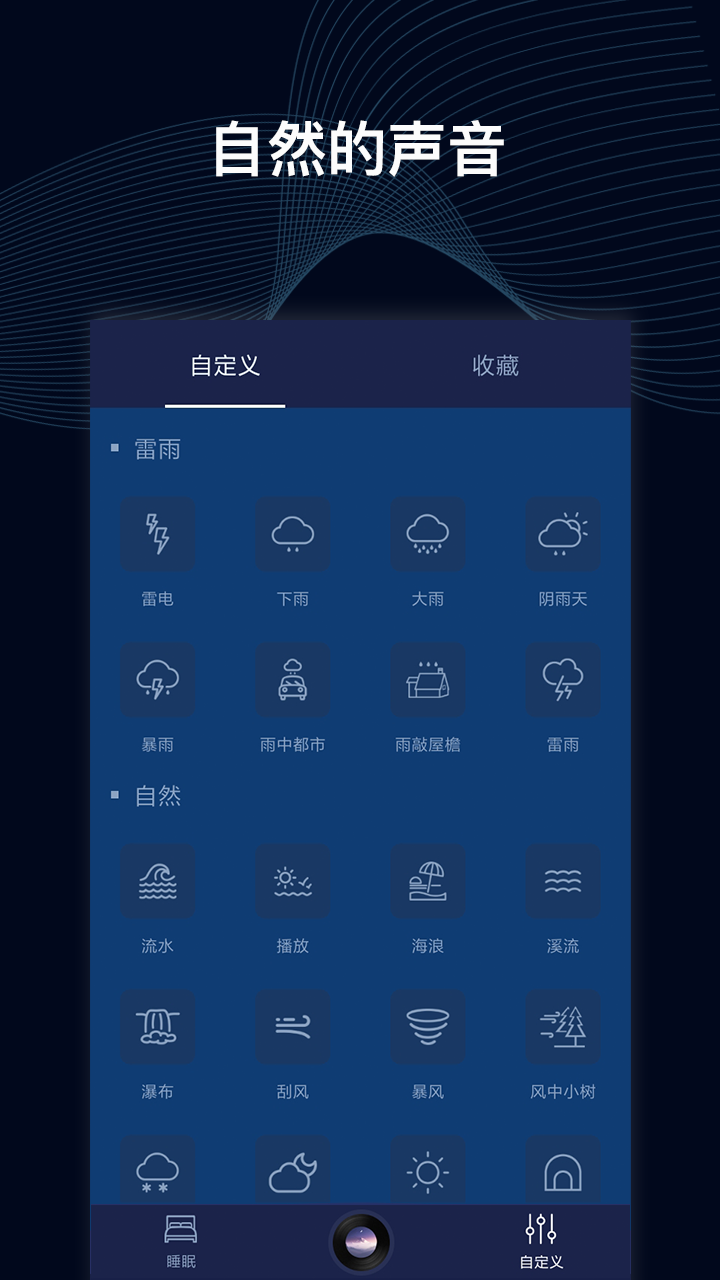Choose the 风中小树 tree in wind icon
Viewport: 720px width, 1280px height.
(564, 1027)
